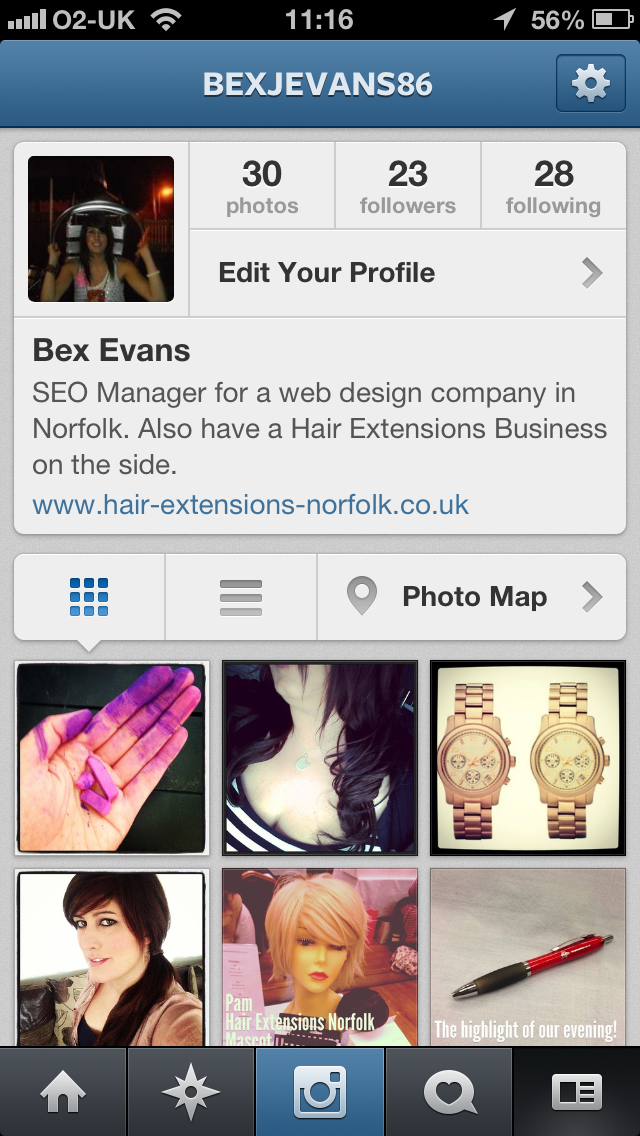This screenshot has width=640, height=1136.
Task: Open the purple chalk hand photo
Action: pyautogui.click(x=112, y=757)
